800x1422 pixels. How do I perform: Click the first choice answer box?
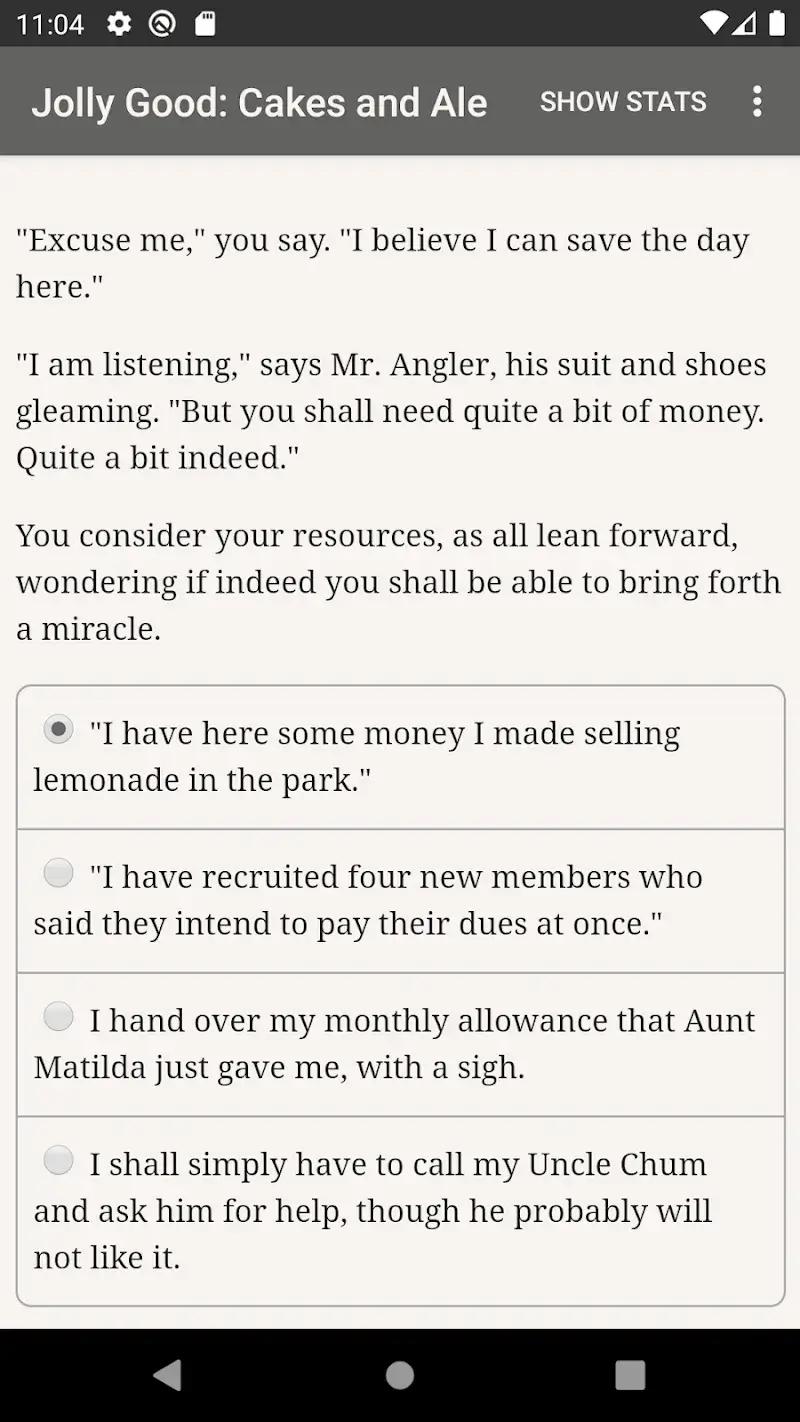click(x=400, y=755)
